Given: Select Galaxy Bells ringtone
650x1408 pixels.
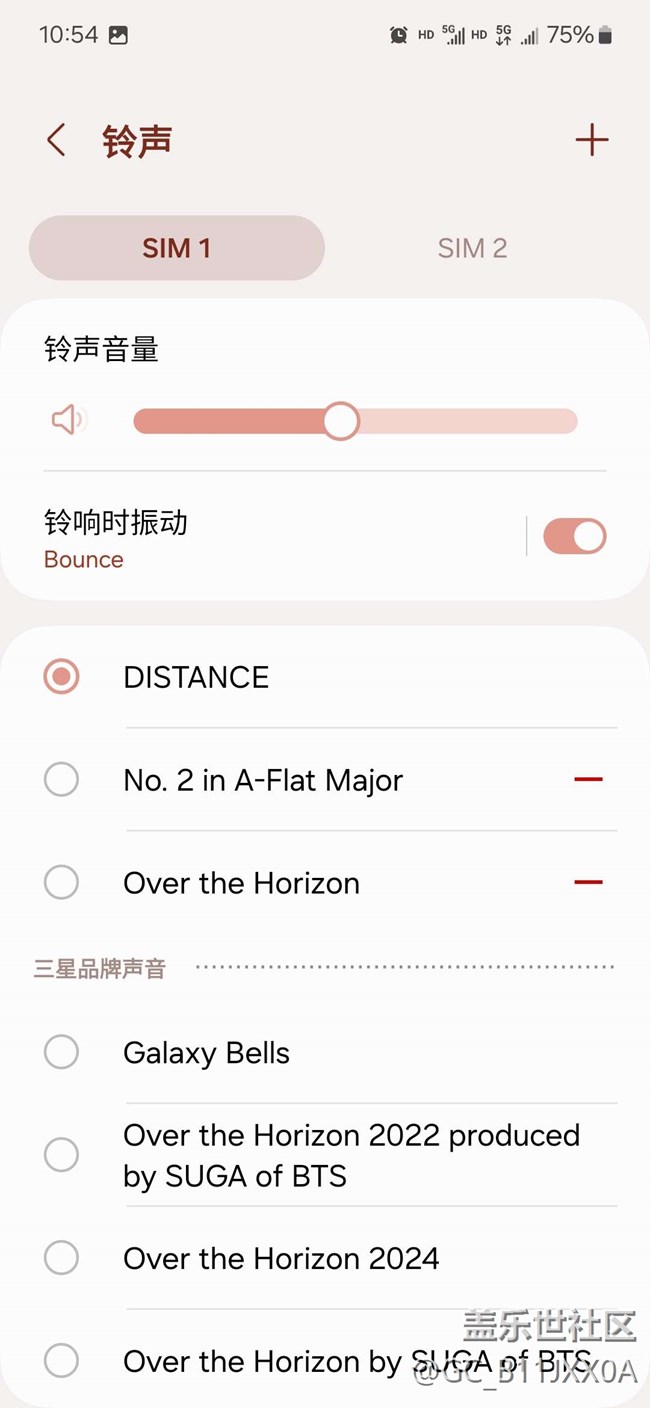Looking at the screenshot, I should tap(325, 1053).
